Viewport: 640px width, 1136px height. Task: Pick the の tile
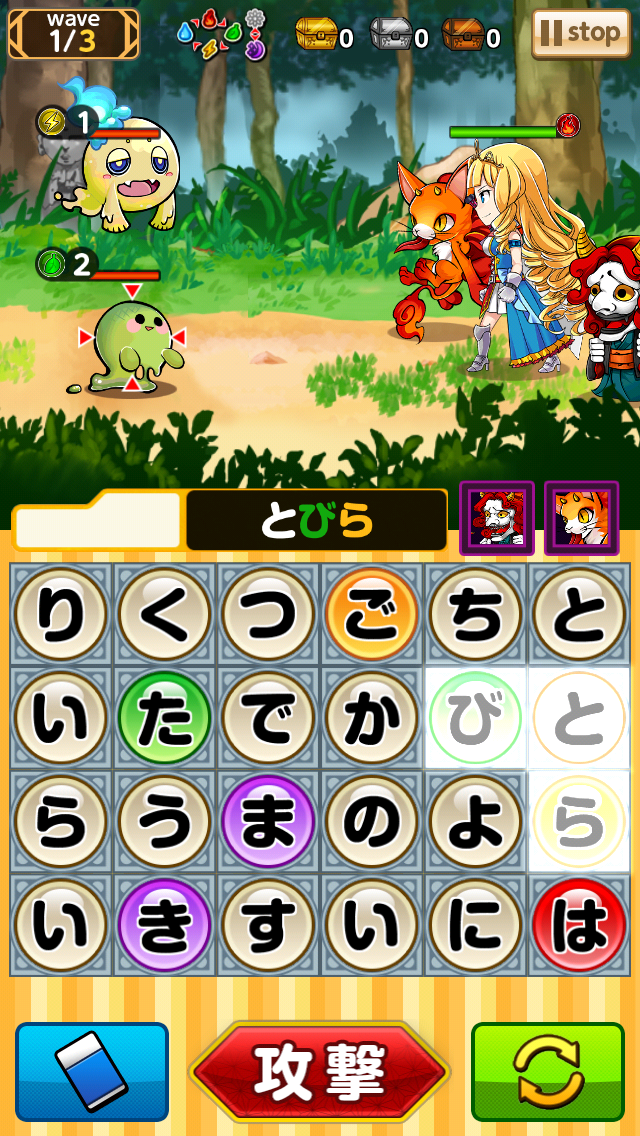click(372, 822)
